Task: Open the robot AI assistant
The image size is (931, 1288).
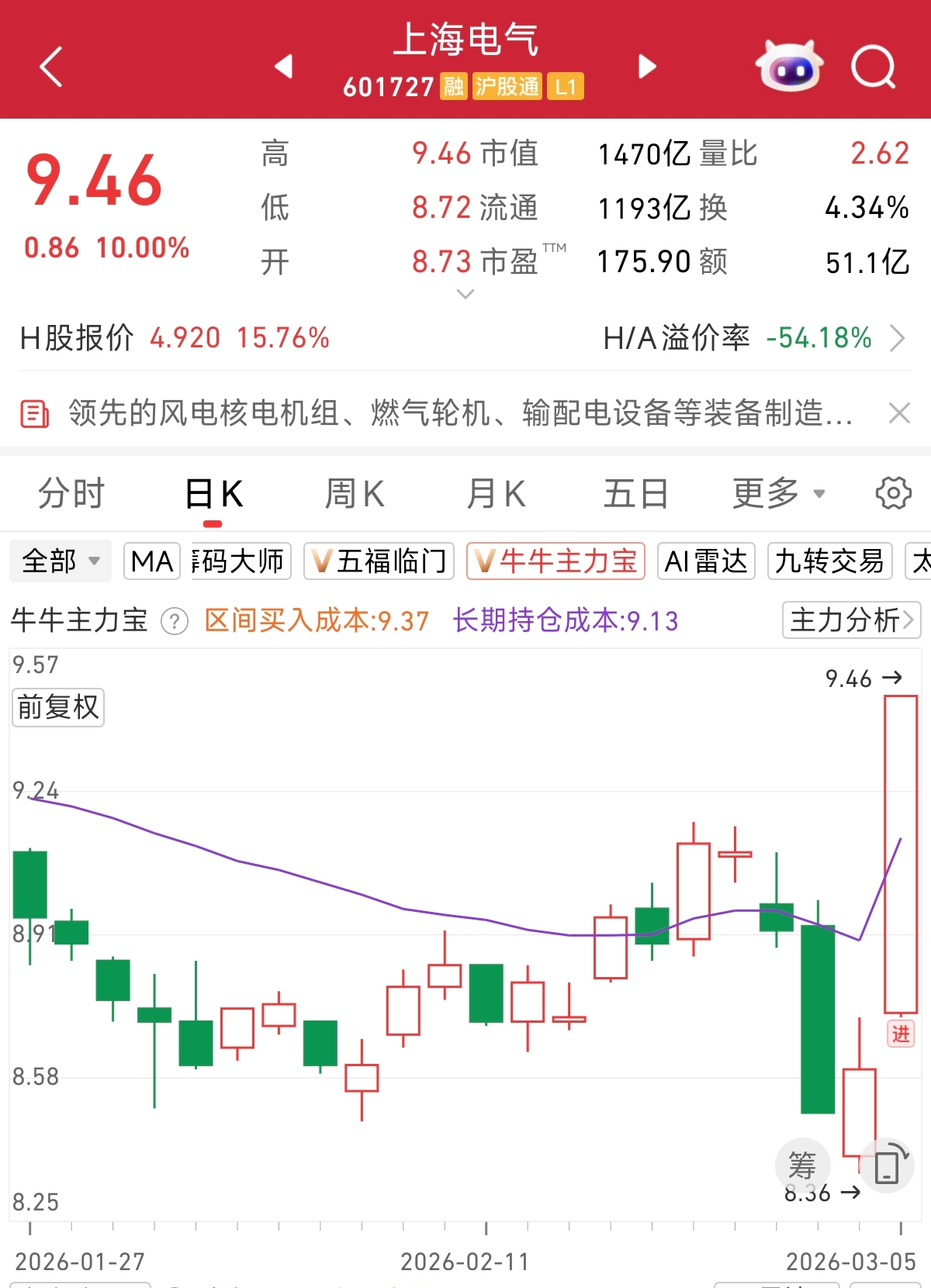Action: coord(789,67)
